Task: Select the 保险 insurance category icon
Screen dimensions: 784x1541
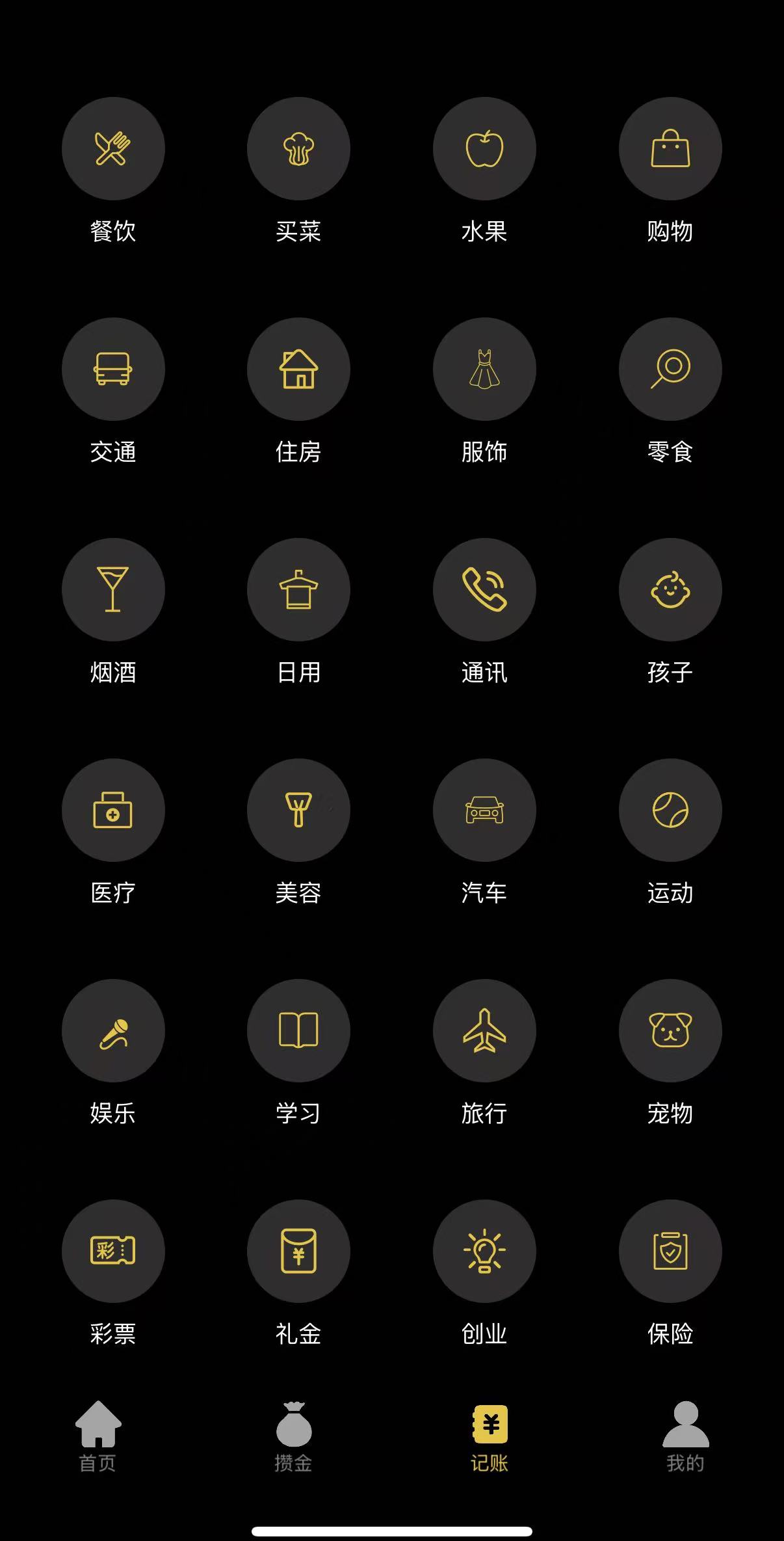Action: point(670,1252)
